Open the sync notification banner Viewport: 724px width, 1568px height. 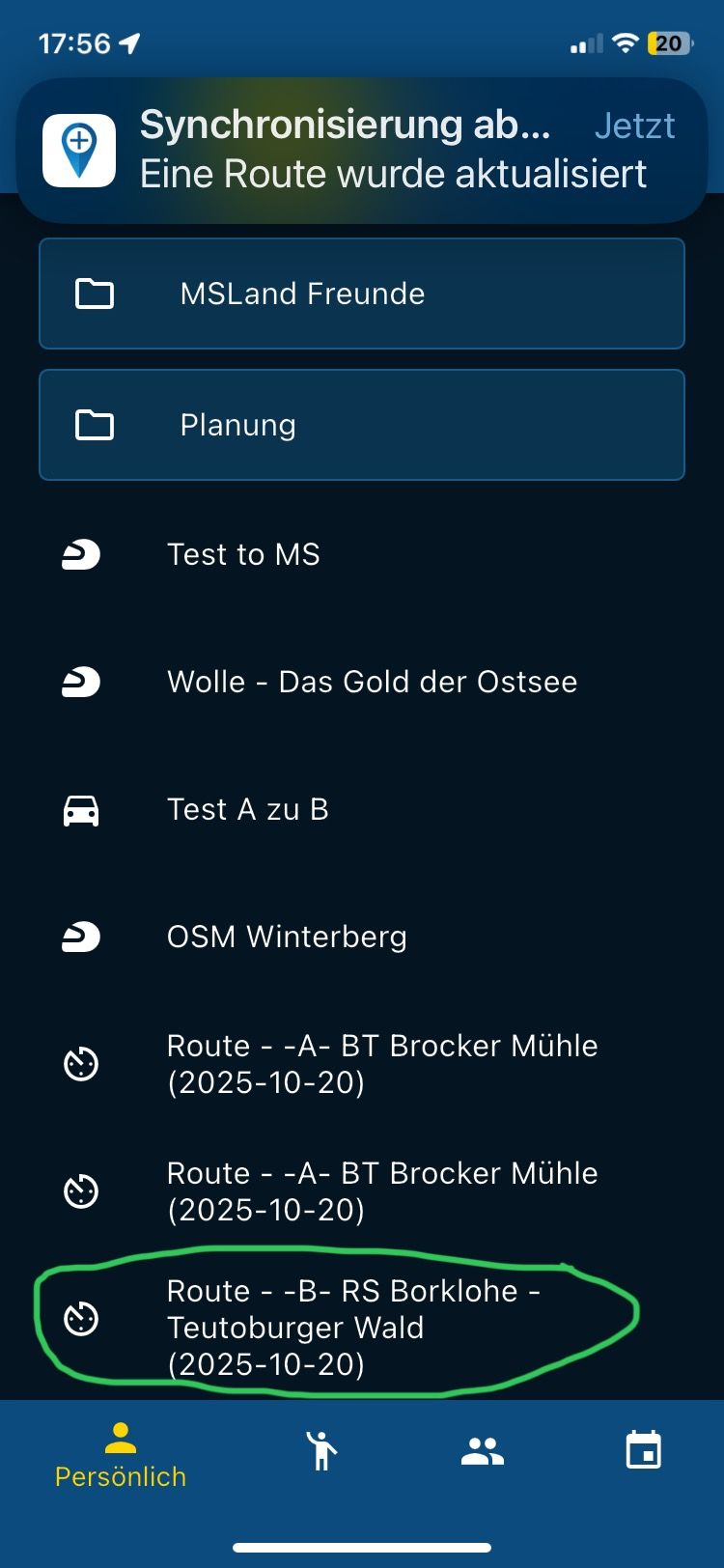(362, 150)
